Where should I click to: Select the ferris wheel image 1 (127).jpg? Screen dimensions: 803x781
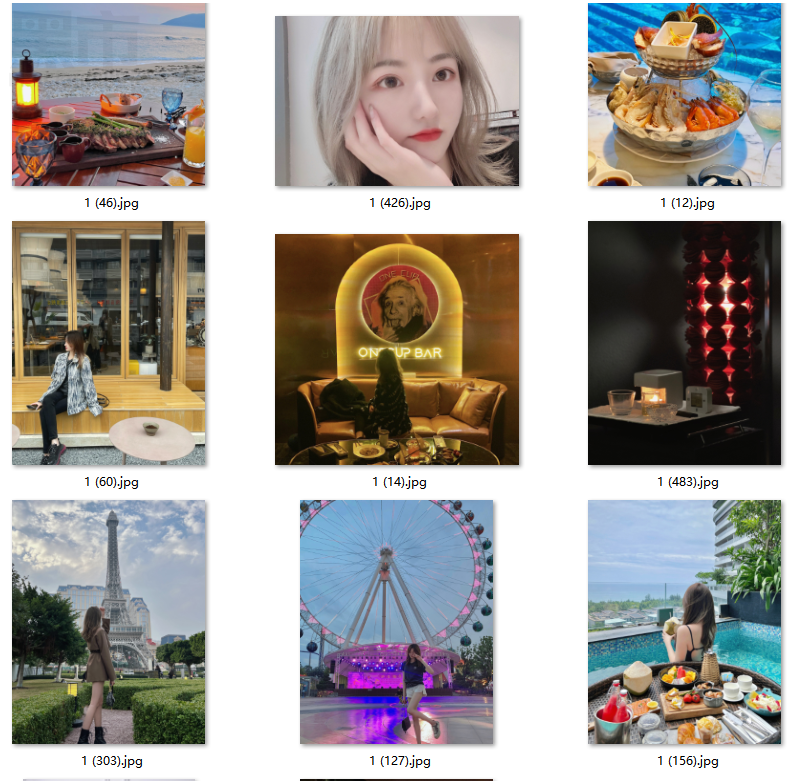tap(397, 621)
